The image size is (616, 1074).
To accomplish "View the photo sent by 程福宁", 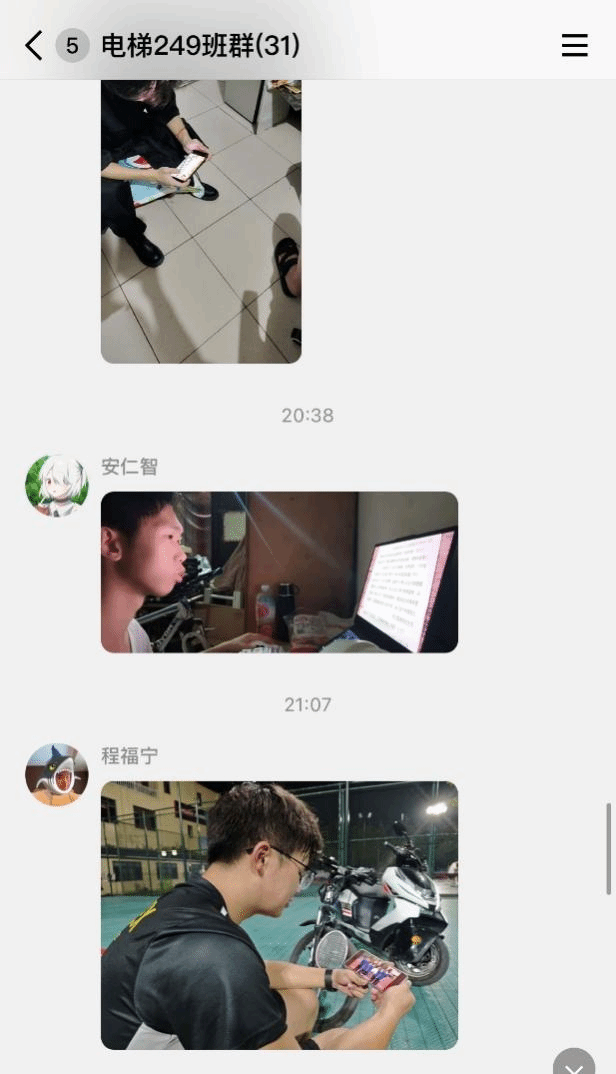I will pos(279,914).
